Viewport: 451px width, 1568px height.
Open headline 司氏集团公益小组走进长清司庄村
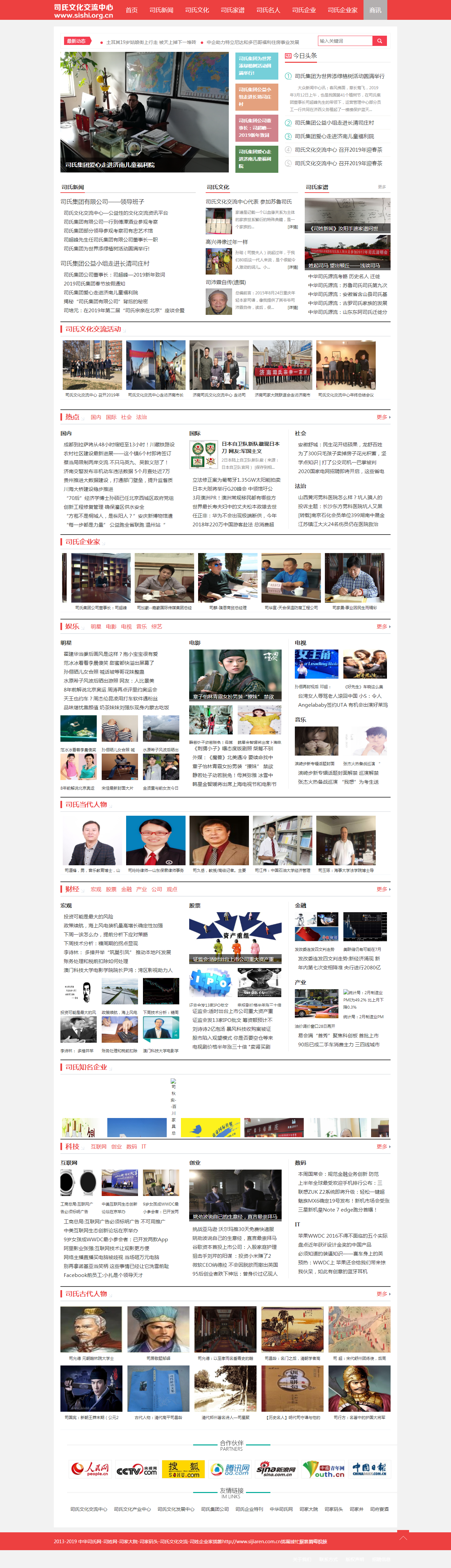point(334,123)
